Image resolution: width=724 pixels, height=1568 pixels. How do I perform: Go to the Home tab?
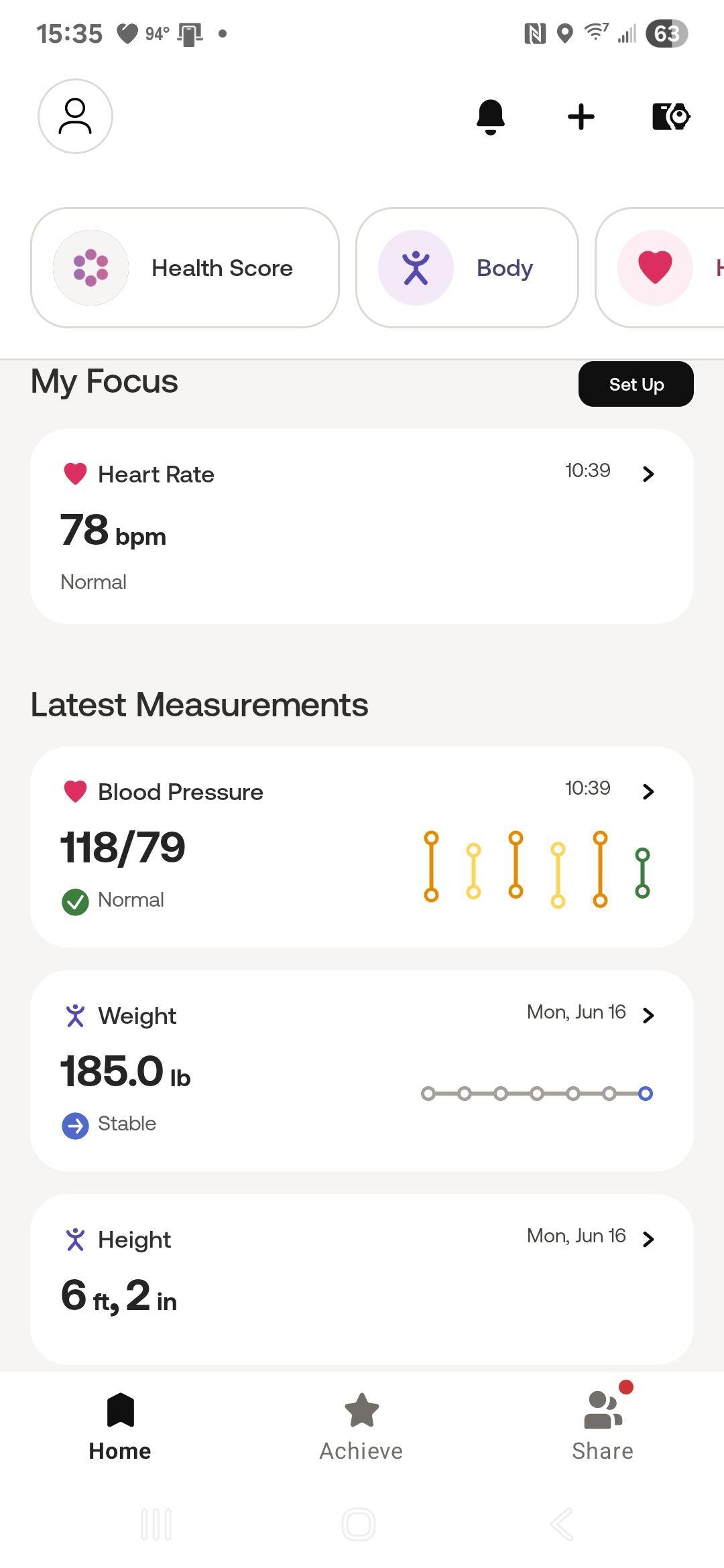(120, 1425)
